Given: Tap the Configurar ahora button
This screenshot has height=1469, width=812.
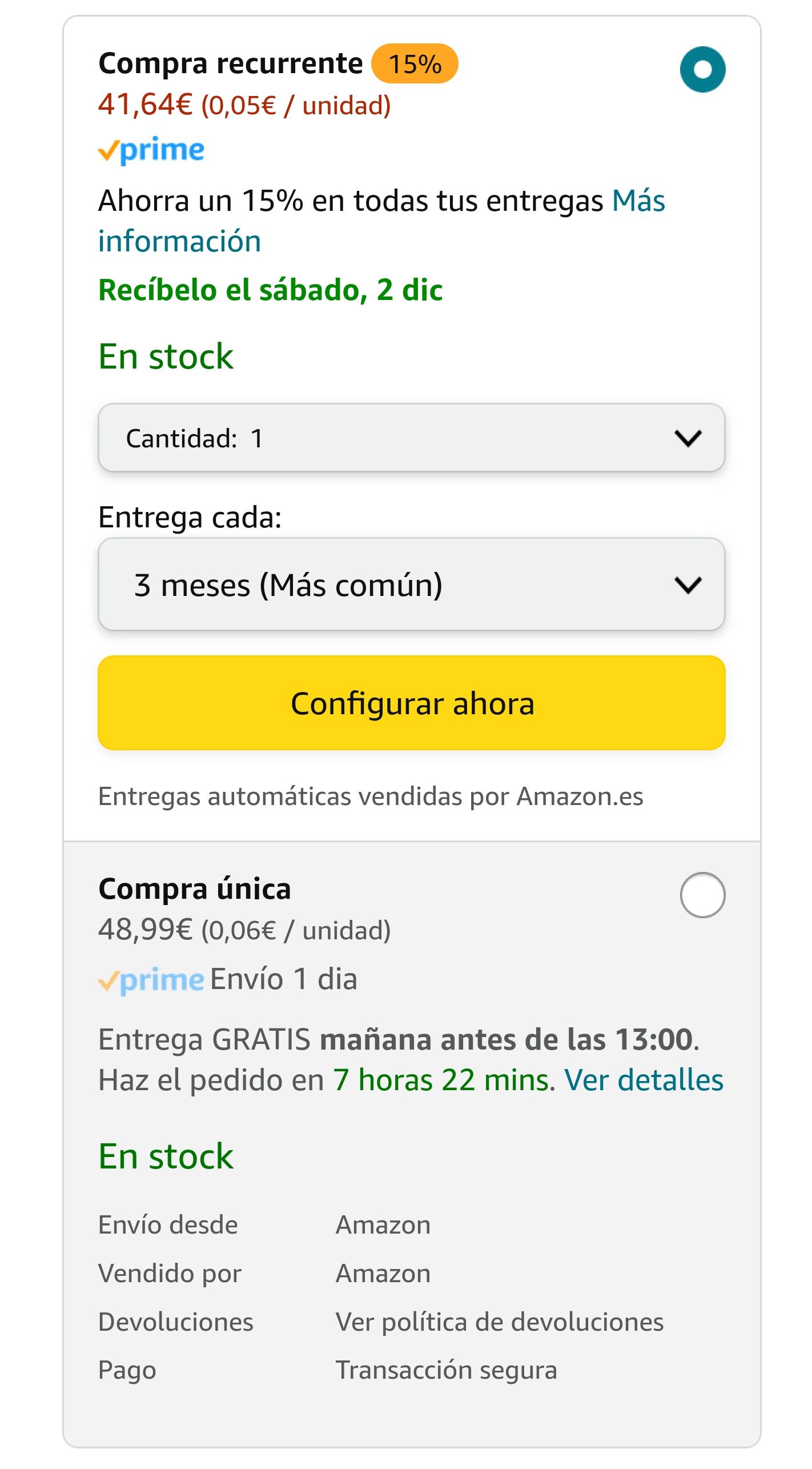Looking at the screenshot, I should [412, 703].
